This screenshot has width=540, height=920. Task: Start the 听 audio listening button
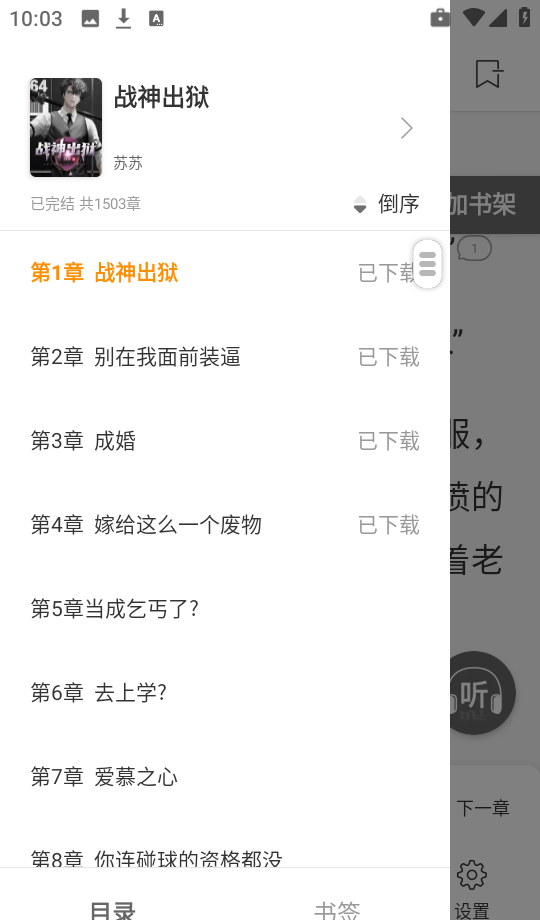pos(482,693)
